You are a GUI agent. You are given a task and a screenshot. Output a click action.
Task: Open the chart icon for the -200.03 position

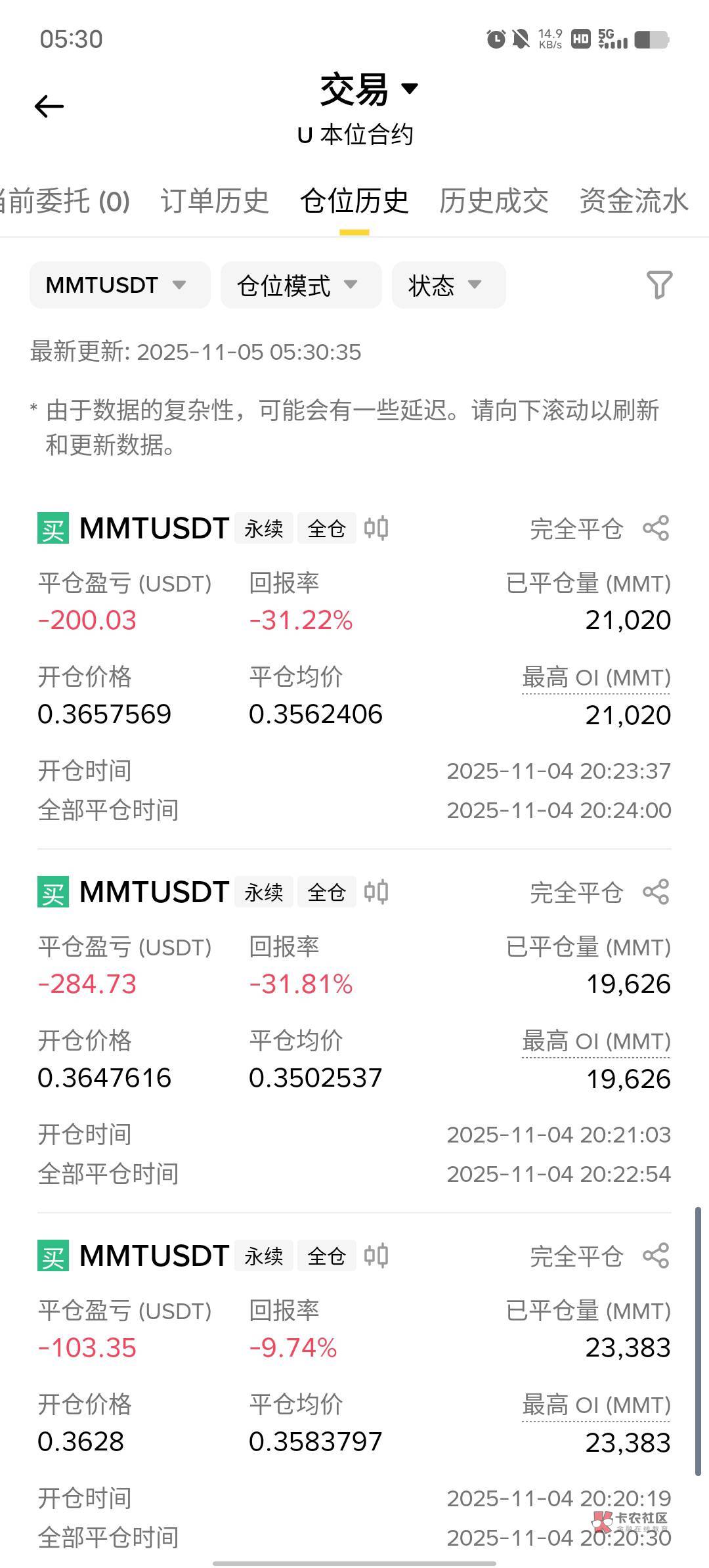pos(376,529)
